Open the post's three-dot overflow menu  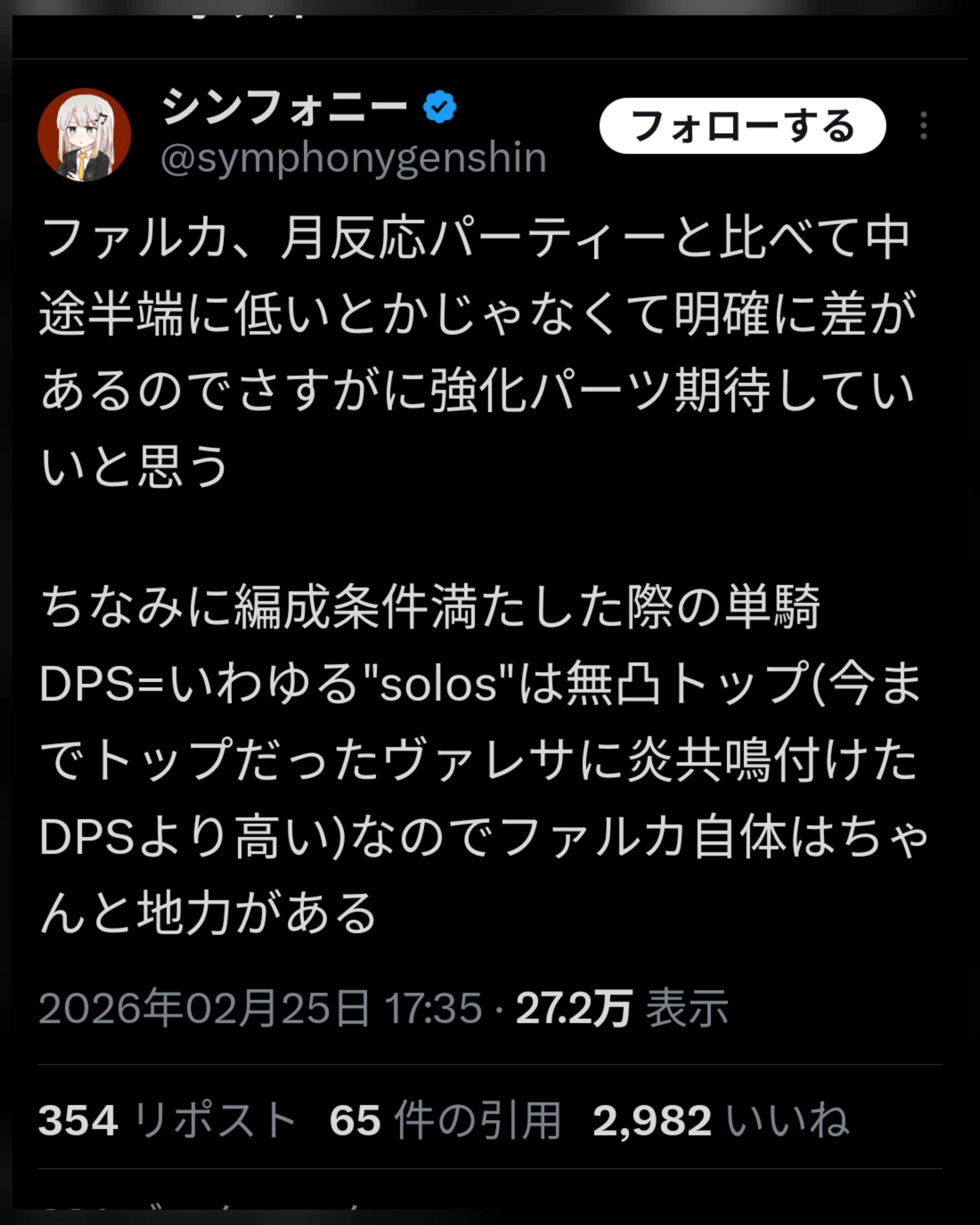pyautogui.click(x=923, y=126)
